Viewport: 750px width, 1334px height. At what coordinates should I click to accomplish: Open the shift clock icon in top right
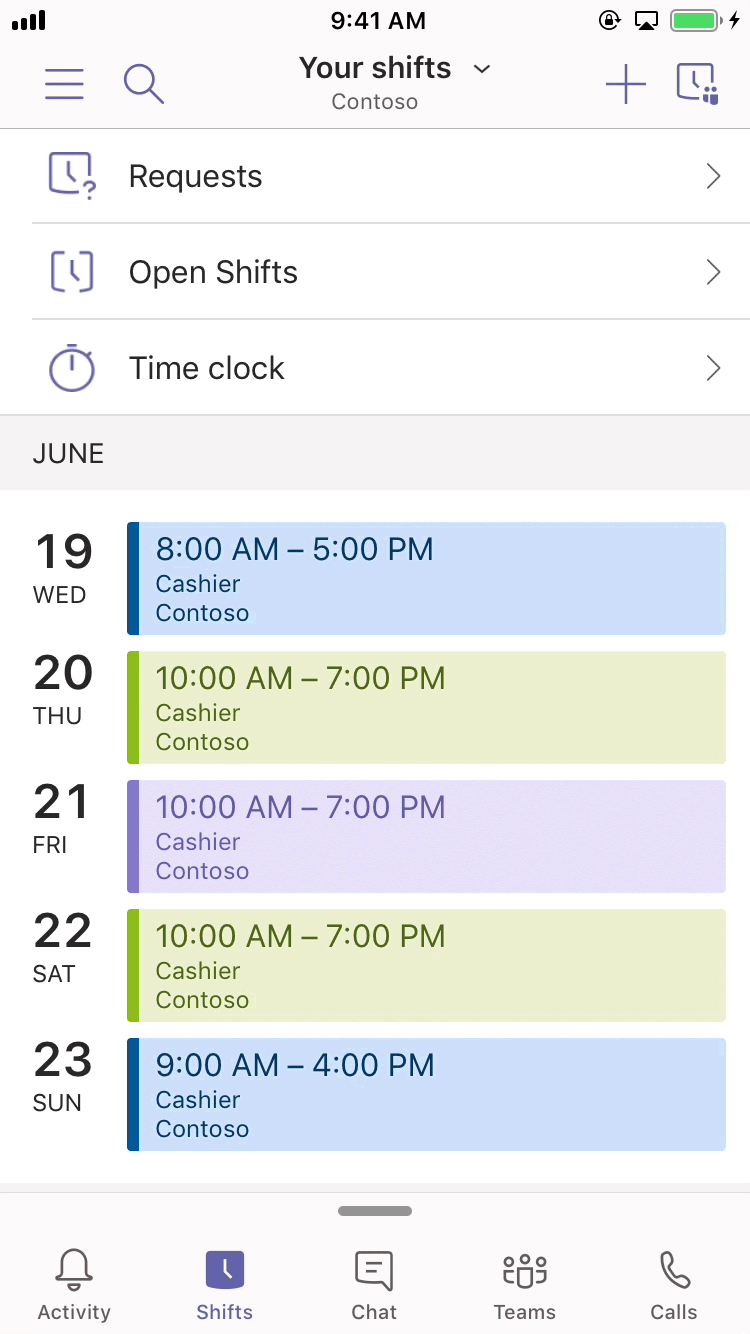click(x=696, y=84)
